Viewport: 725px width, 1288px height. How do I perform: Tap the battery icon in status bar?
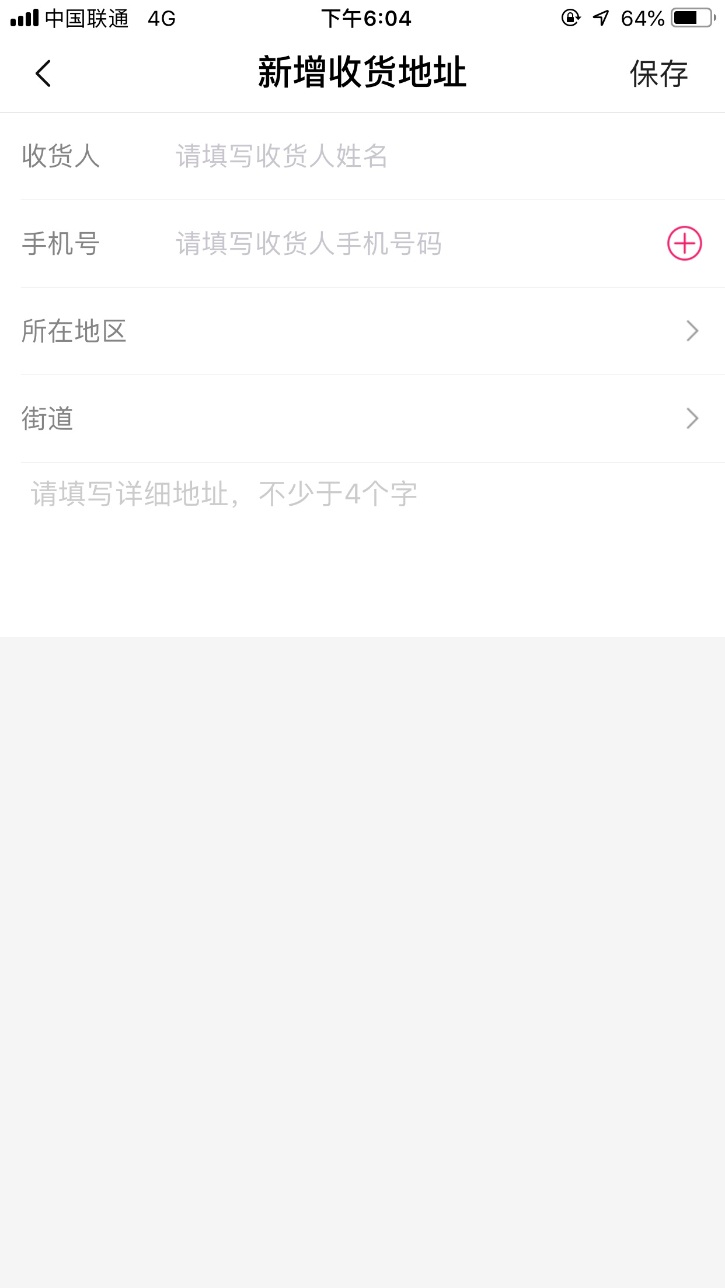(690, 17)
